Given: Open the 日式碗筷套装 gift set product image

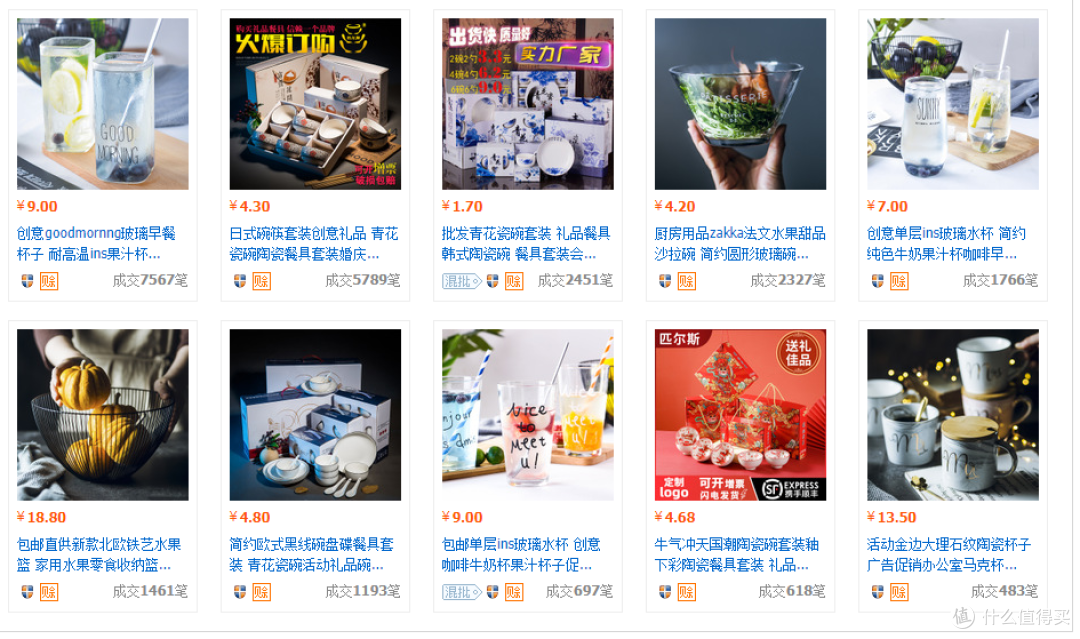Looking at the screenshot, I should [315, 104].
